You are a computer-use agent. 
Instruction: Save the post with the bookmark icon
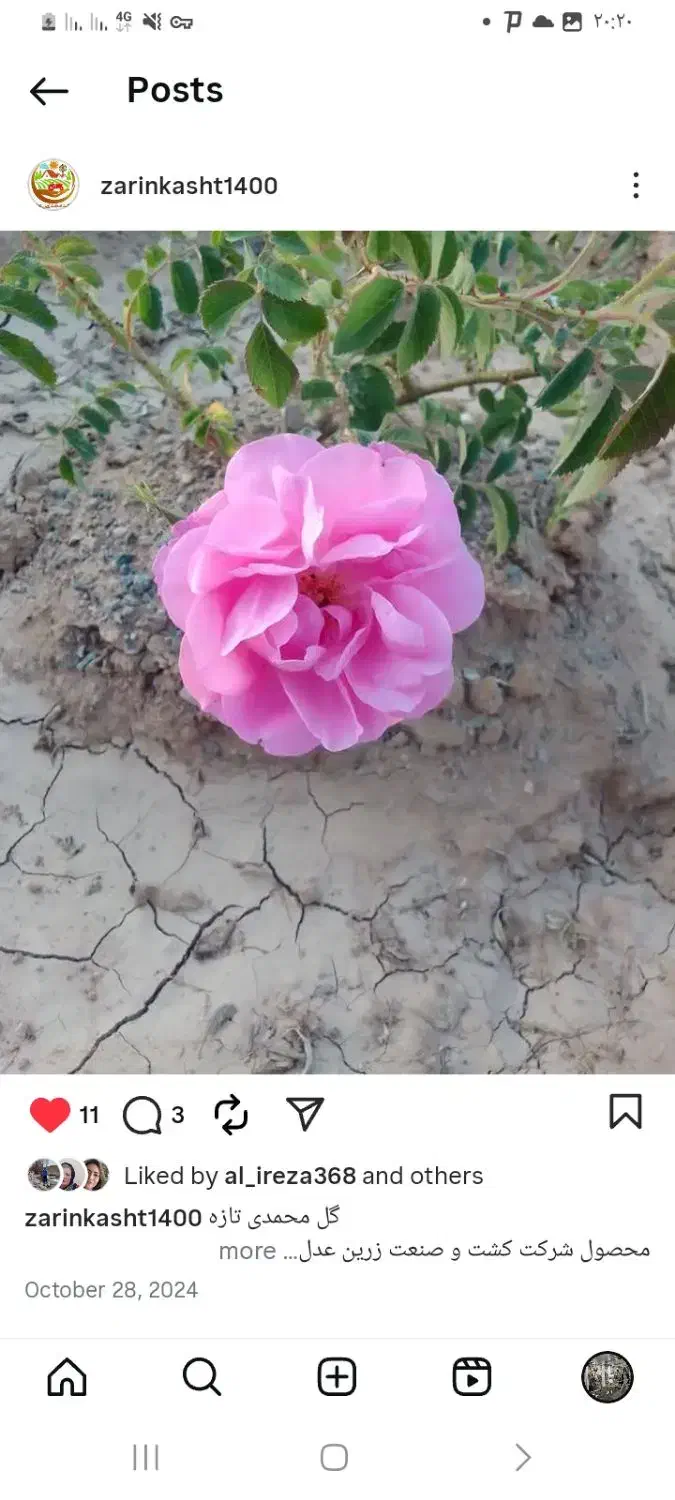tap(625, 1112)
